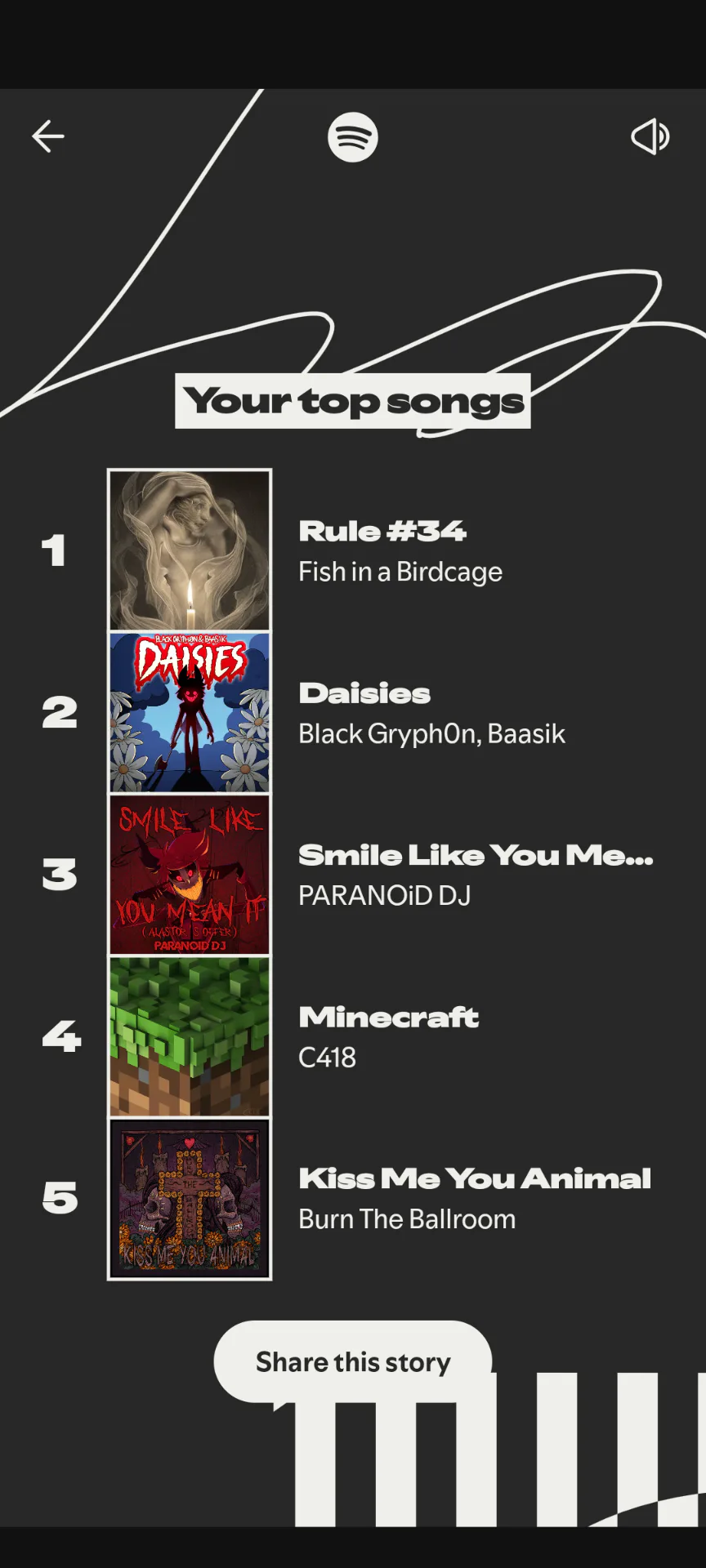Screen dimensions: 706x1568
Task: Go back using the arrow icon
Action: [48, 136]
